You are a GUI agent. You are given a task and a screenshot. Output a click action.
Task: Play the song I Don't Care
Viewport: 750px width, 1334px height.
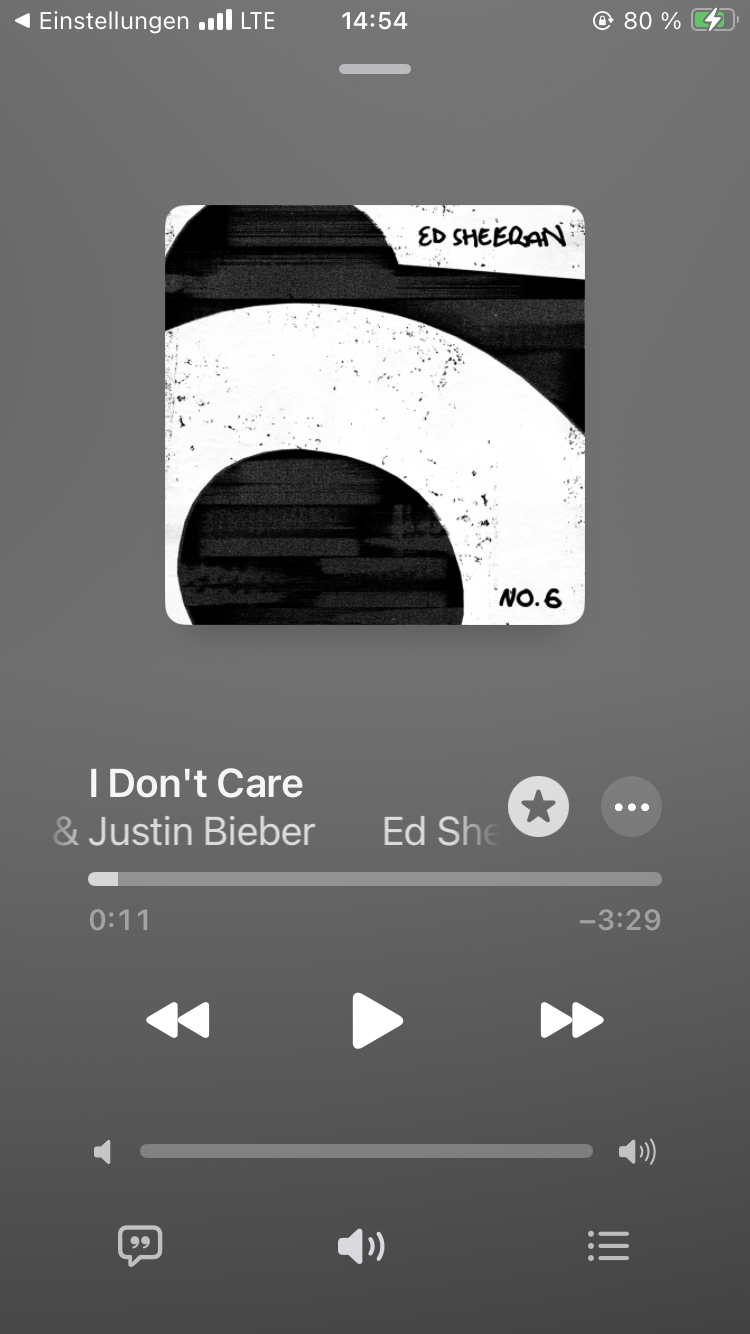pyautogui.click(x=377, y=1021)
